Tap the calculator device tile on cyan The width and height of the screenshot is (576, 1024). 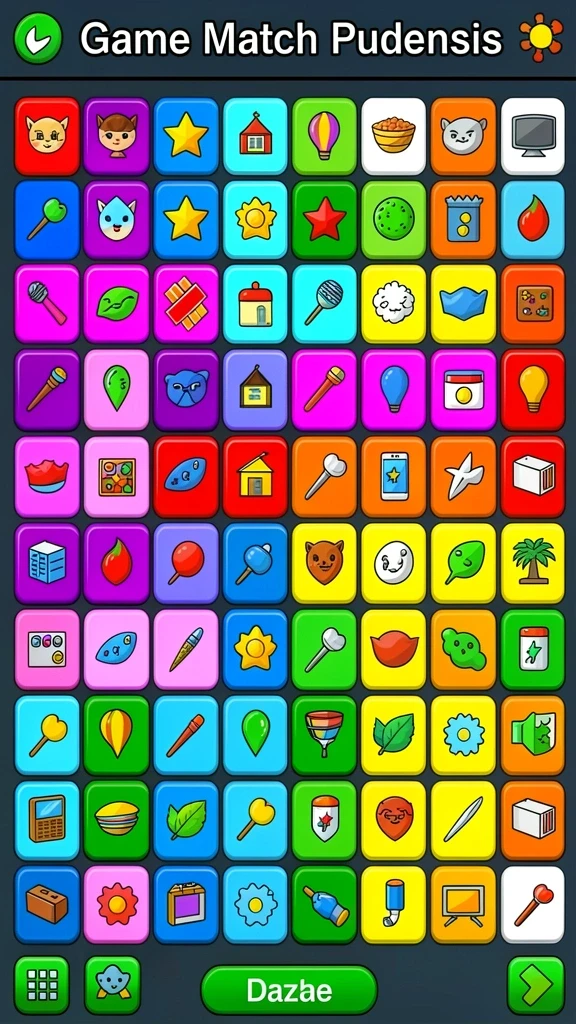(x=46, y=820)
